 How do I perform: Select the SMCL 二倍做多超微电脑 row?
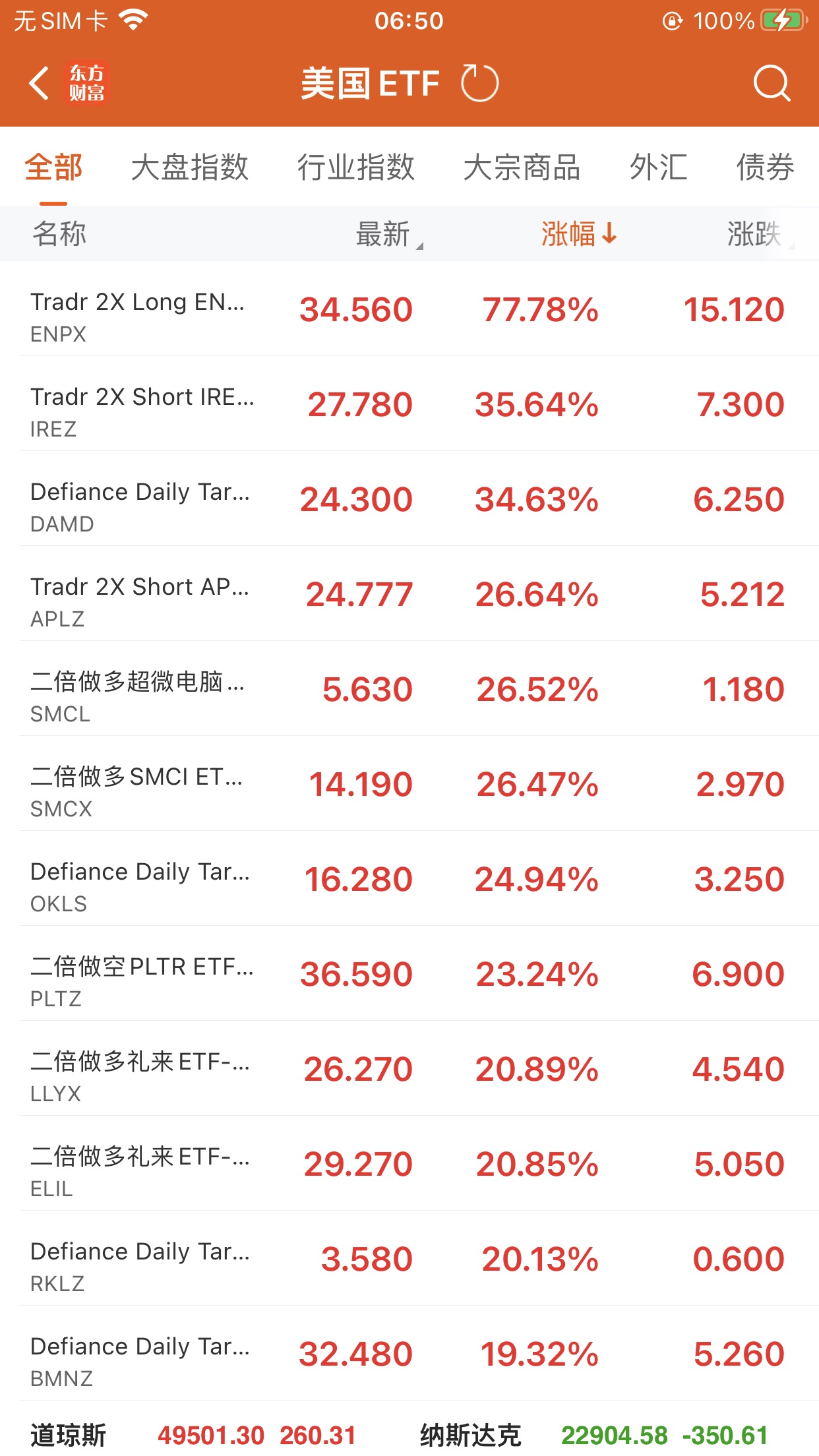(x=409, y=689)
